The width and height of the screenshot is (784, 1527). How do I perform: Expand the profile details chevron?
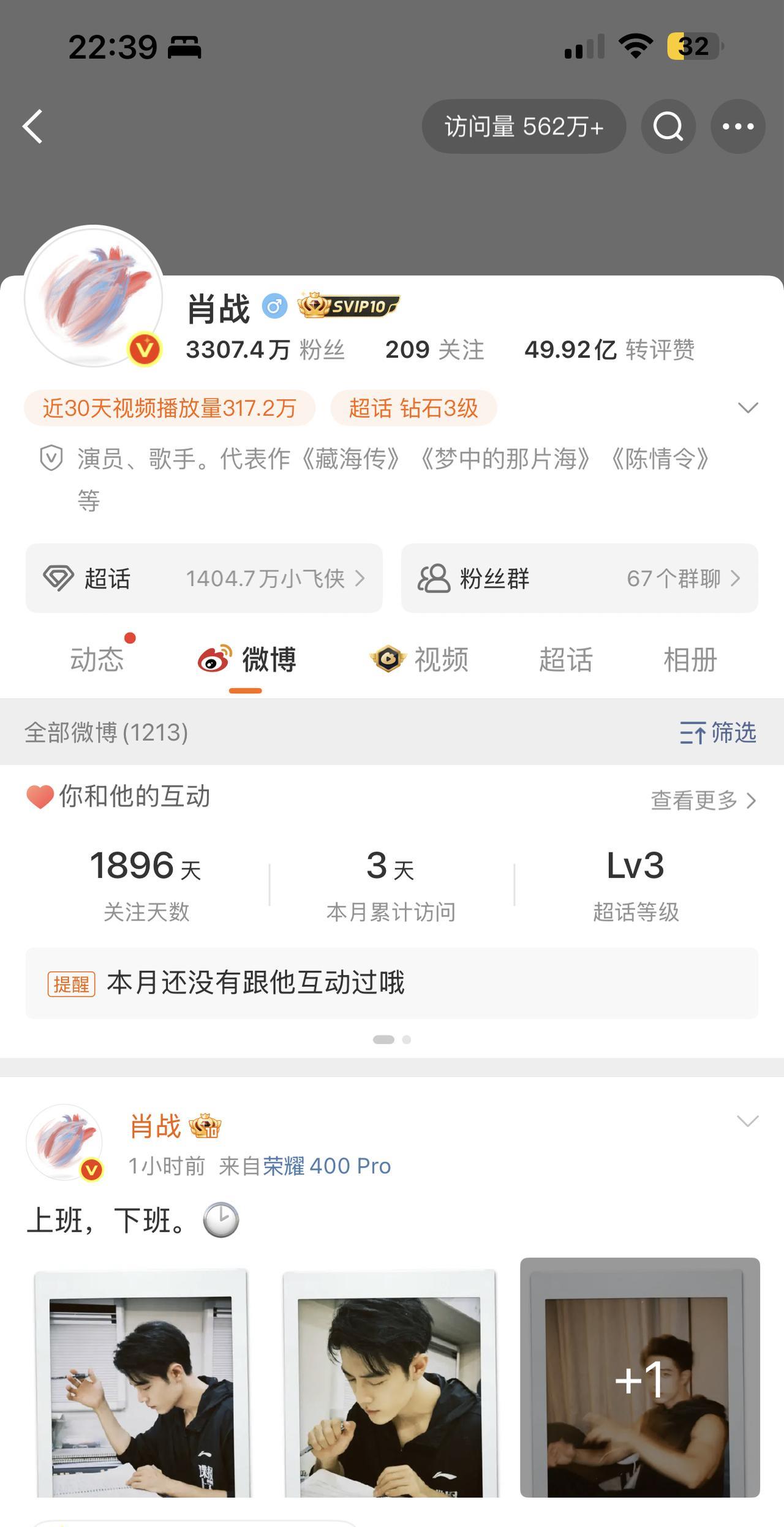click(x=748, y=408)
